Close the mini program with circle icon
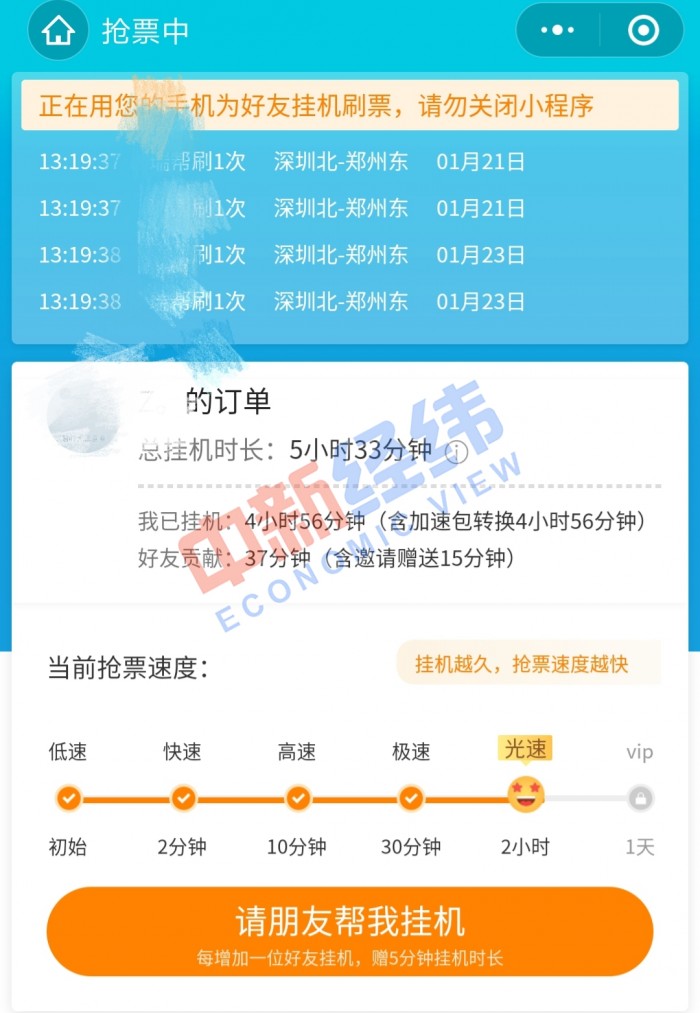Viewport: 700px width, 1013px height. 643,31
